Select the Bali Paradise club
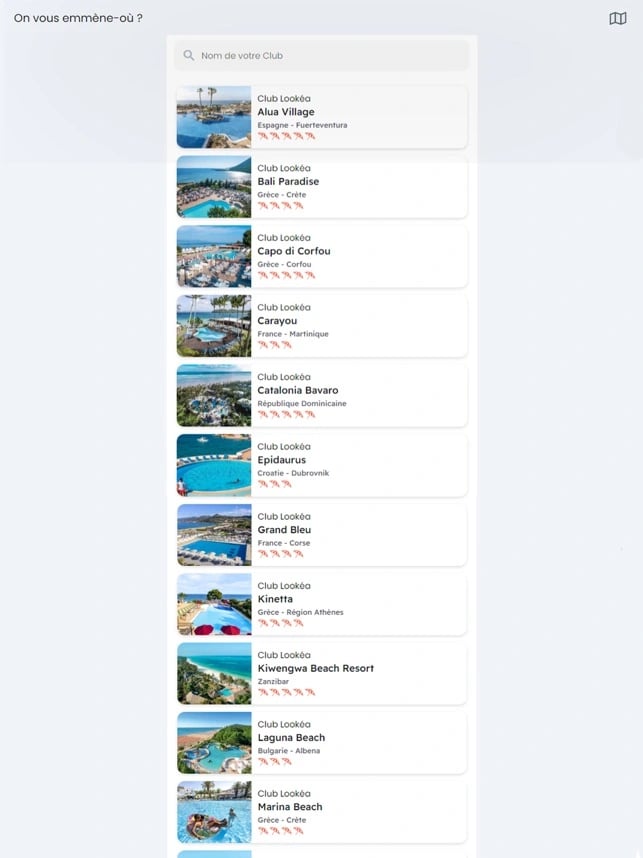Viewport: 643px width, 858px height. coord(321,186)
